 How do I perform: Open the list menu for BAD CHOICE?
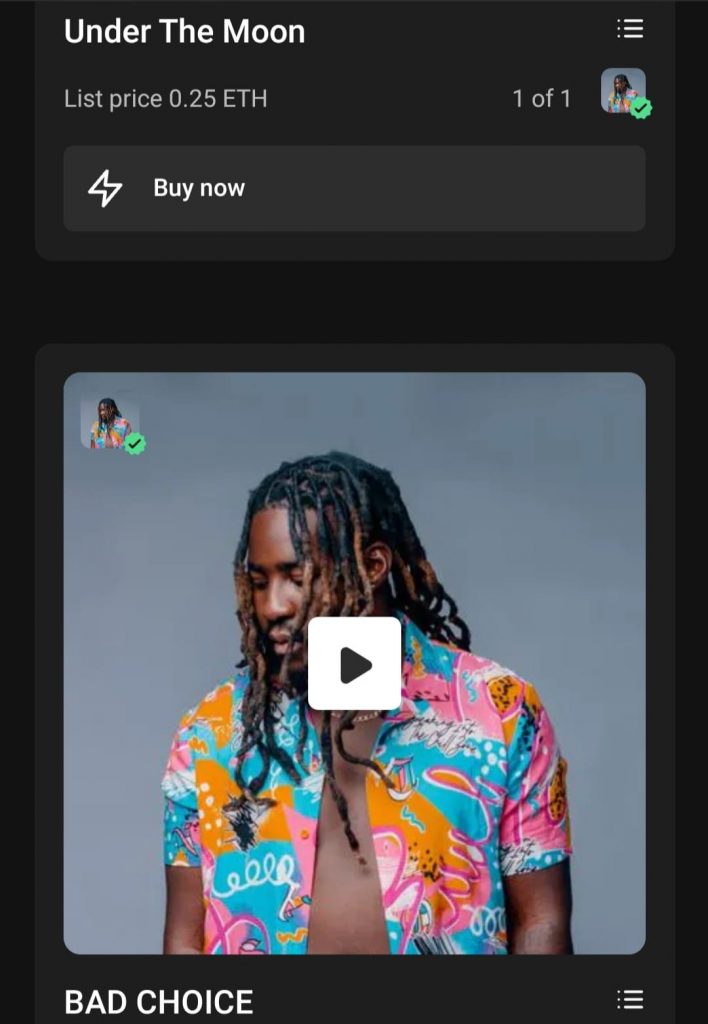[630, 999]
